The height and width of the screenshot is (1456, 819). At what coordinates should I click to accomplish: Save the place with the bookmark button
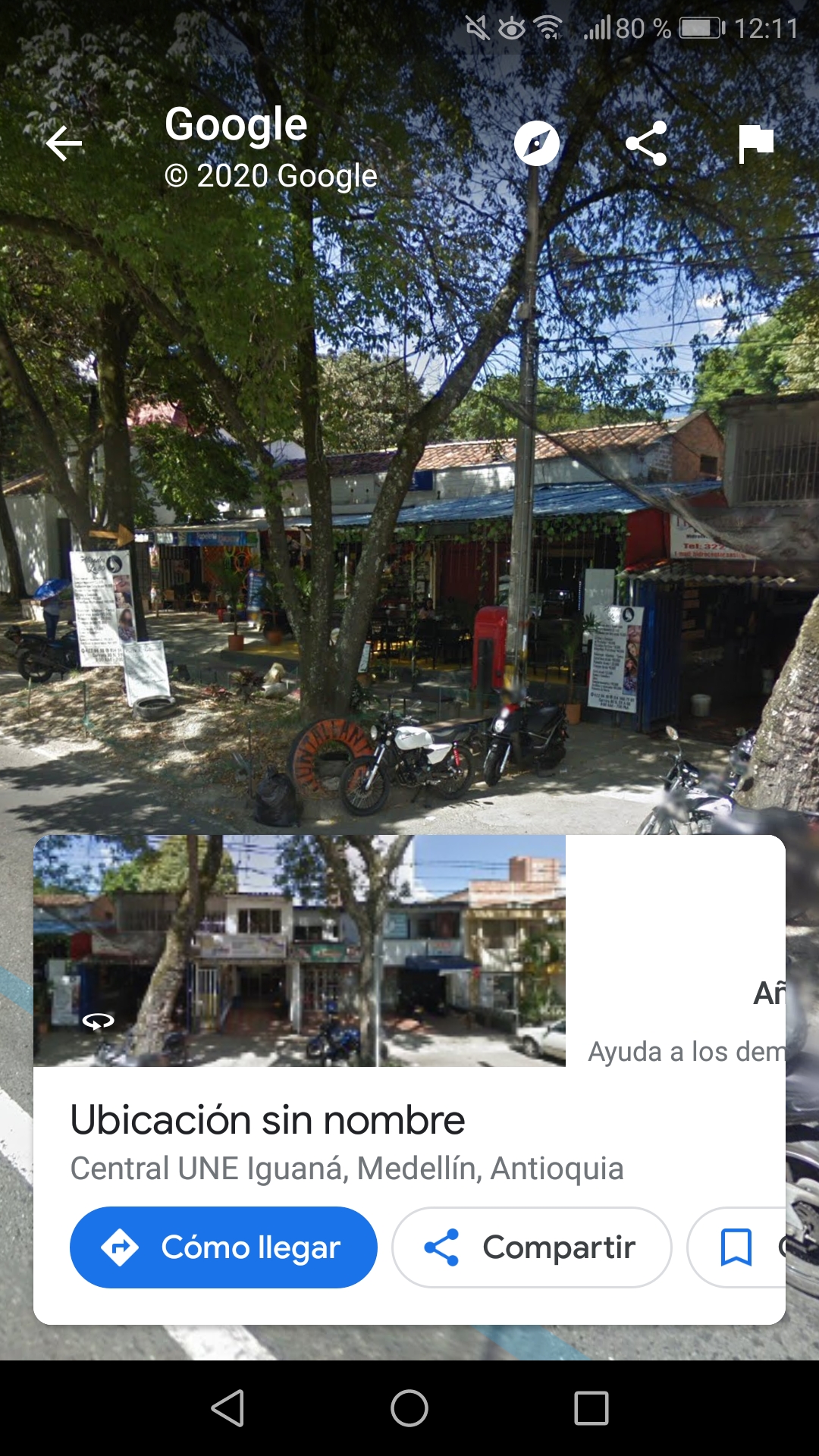[736, 1247]
